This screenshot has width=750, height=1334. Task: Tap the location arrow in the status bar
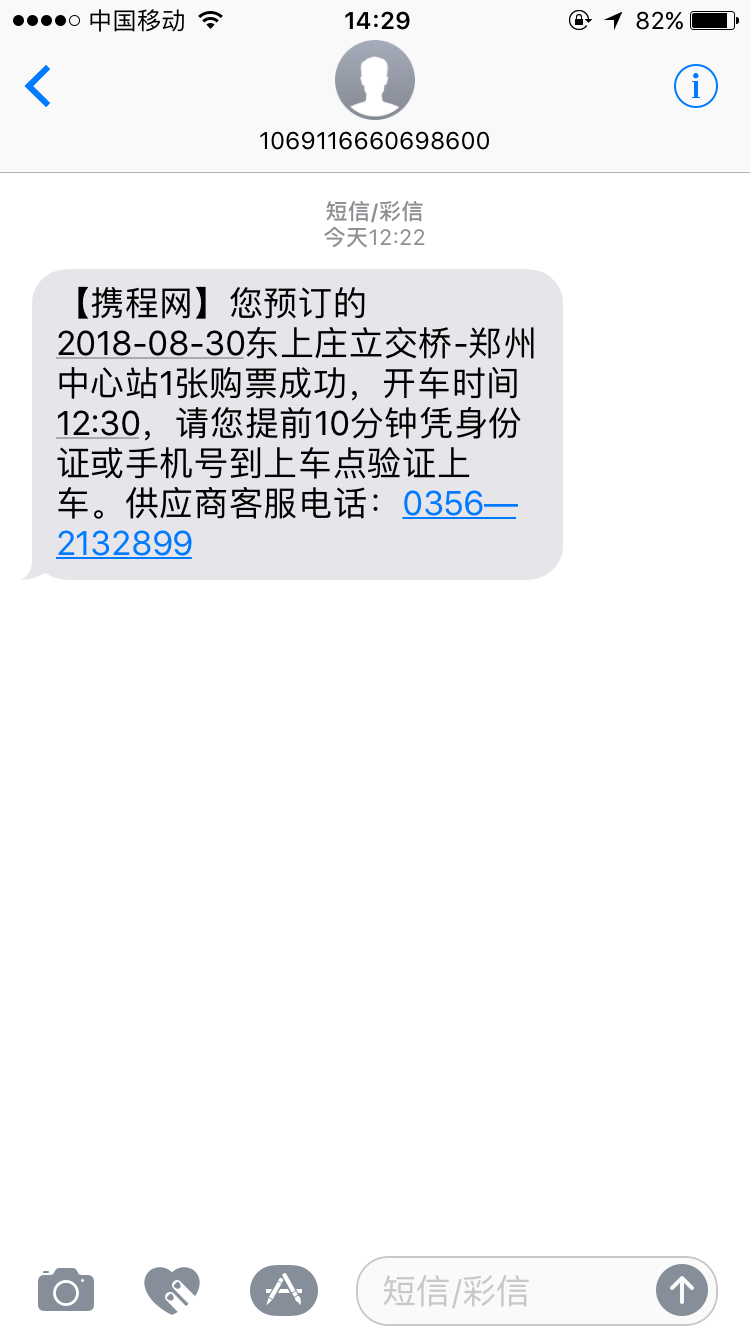[614, 17]
